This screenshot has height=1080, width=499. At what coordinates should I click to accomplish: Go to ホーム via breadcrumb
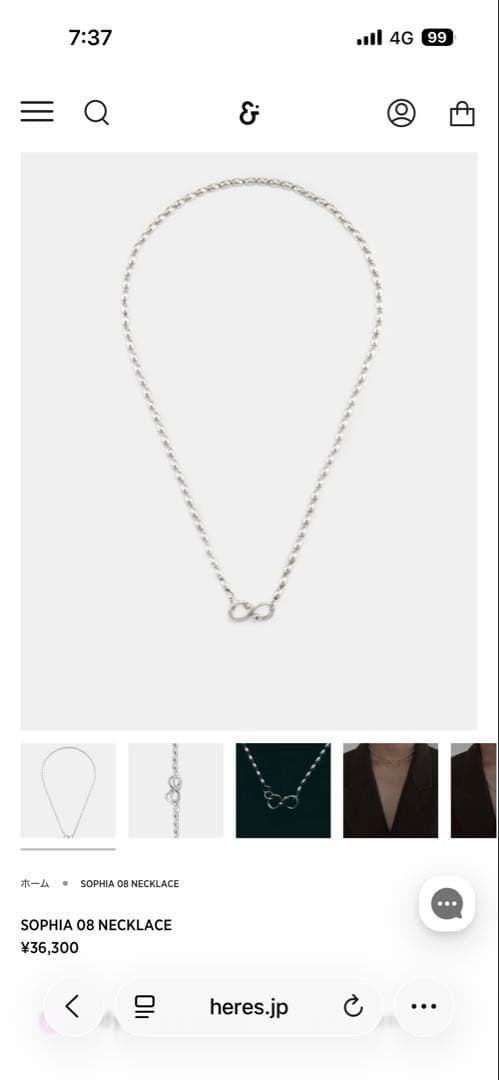tap(35, 884)
